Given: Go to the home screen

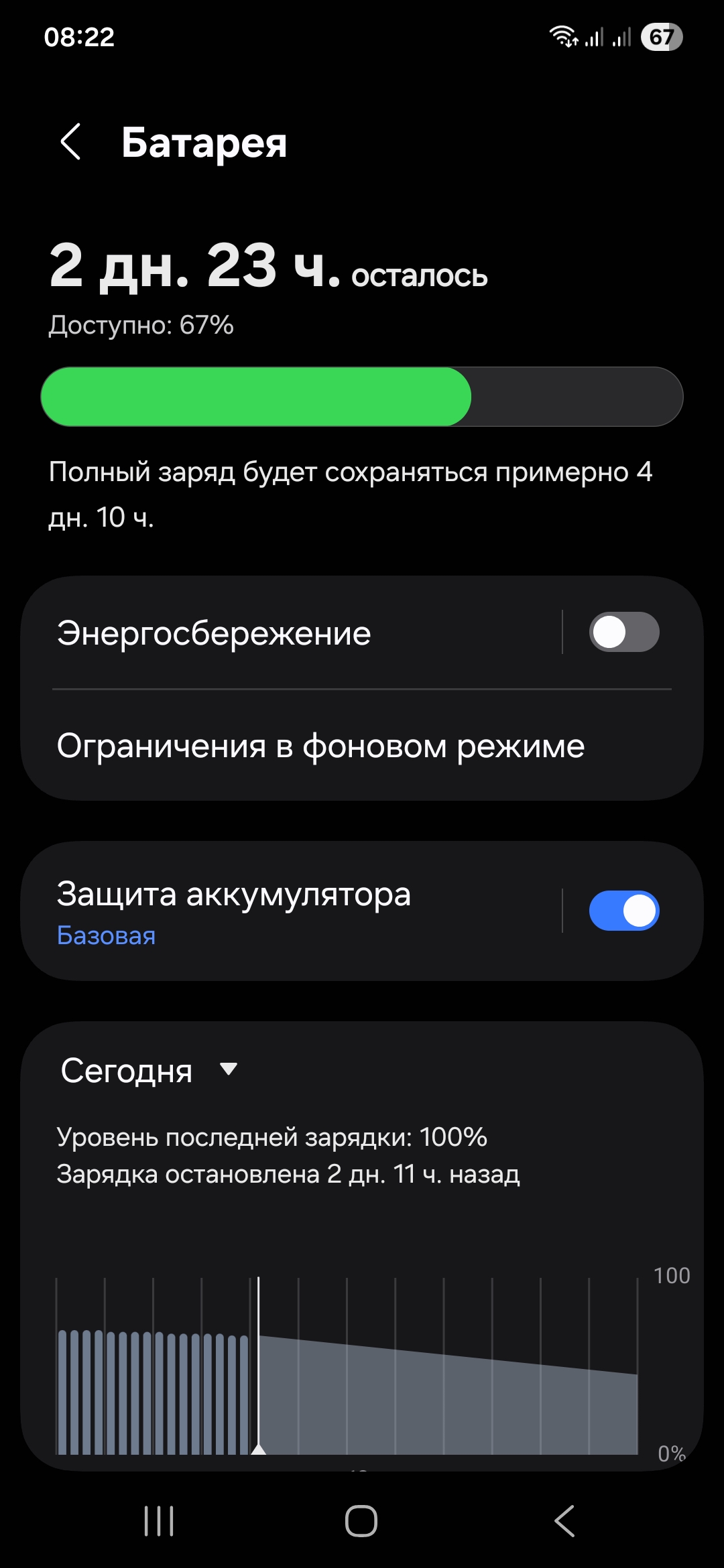Looking at the screenshot, I should [361, 1521].
